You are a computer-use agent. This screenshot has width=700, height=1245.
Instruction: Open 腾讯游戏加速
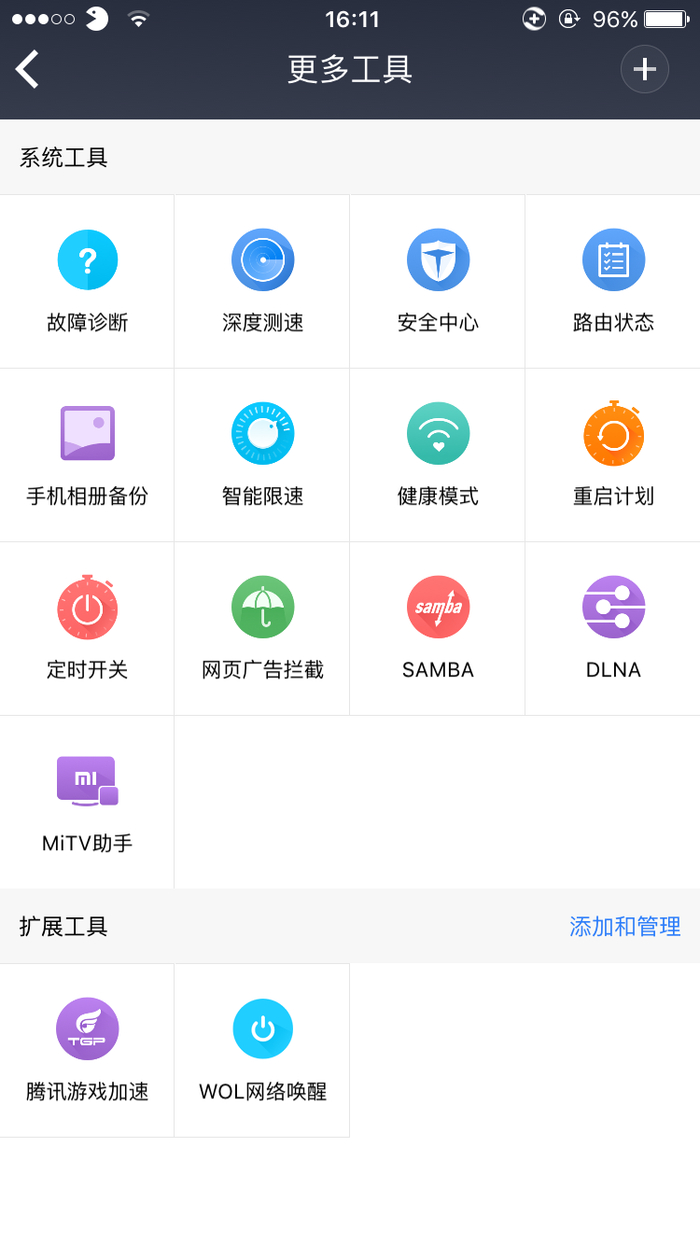(87, 1050)
